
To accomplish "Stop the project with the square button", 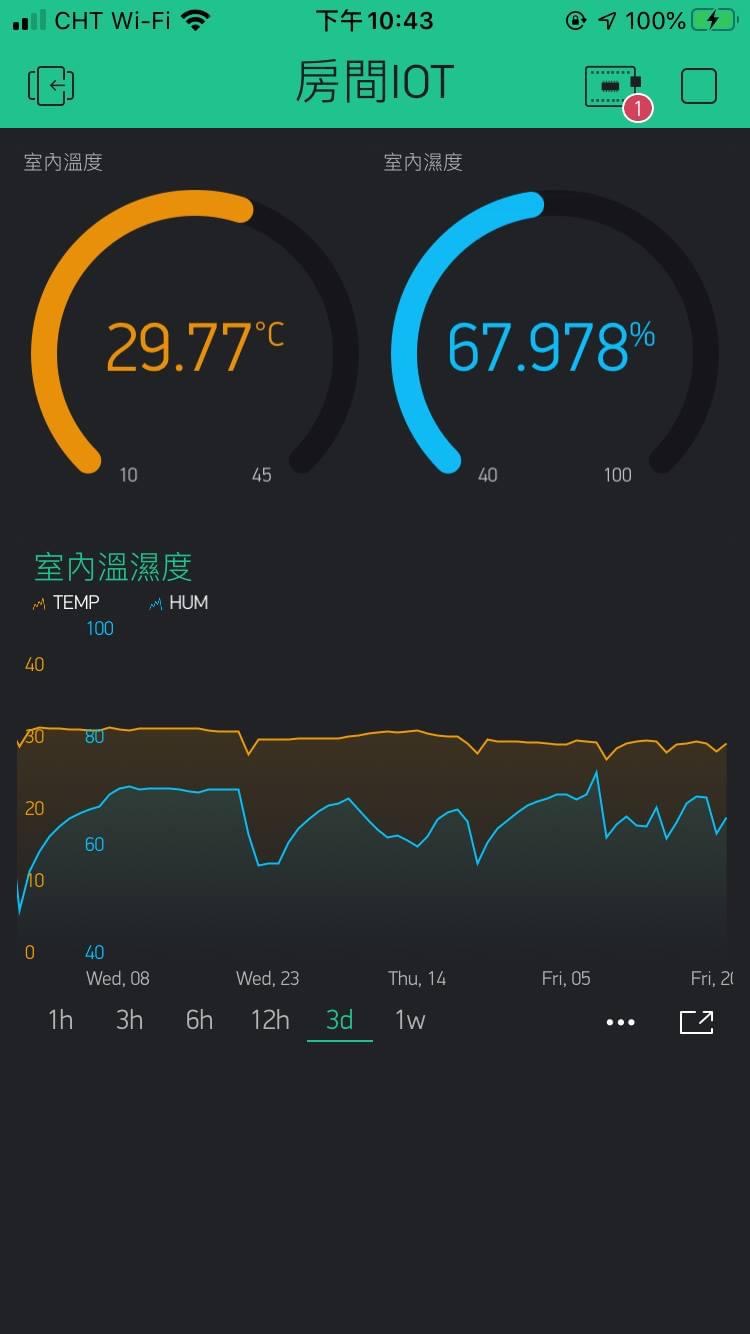I will [x=699, y=86].
